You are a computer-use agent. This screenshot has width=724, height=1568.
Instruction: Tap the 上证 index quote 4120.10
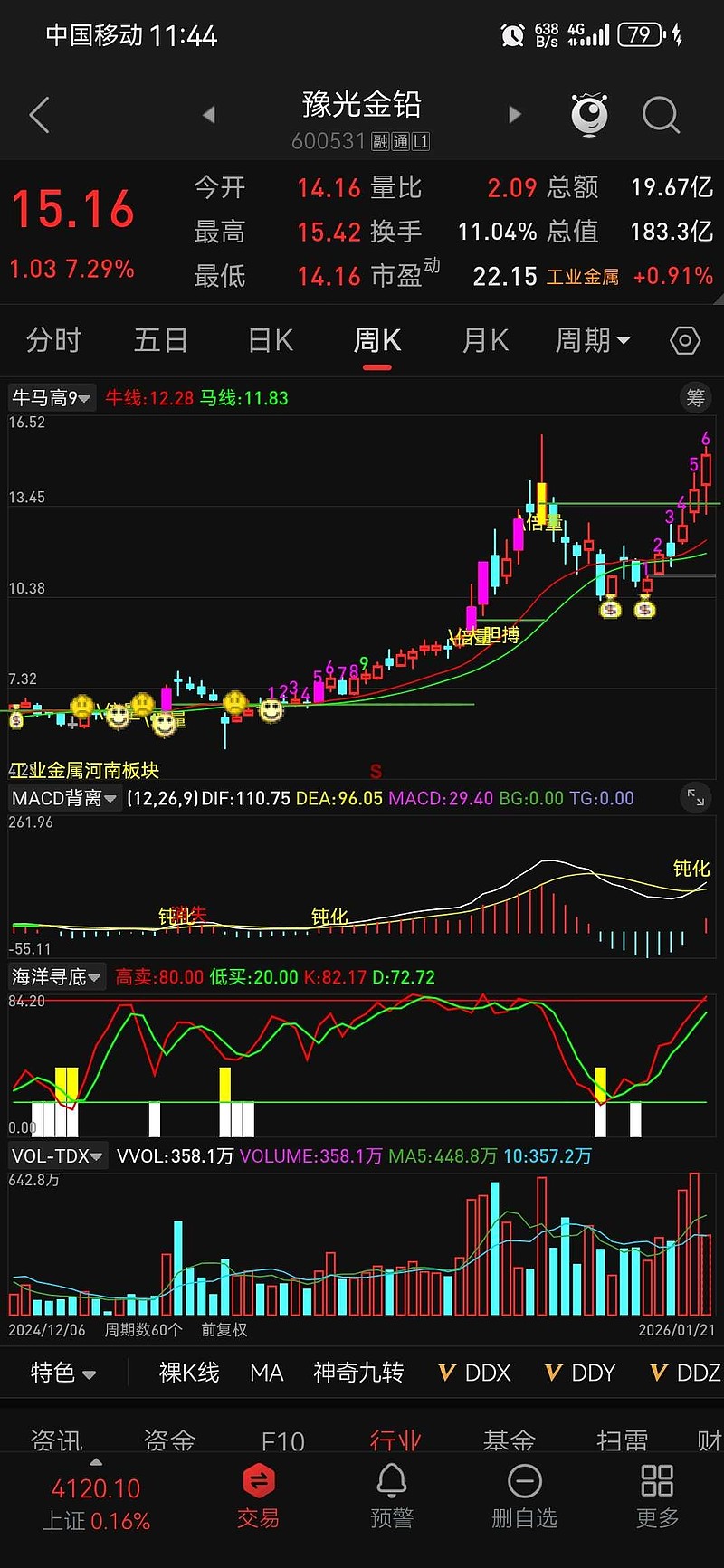(96, 1487)
